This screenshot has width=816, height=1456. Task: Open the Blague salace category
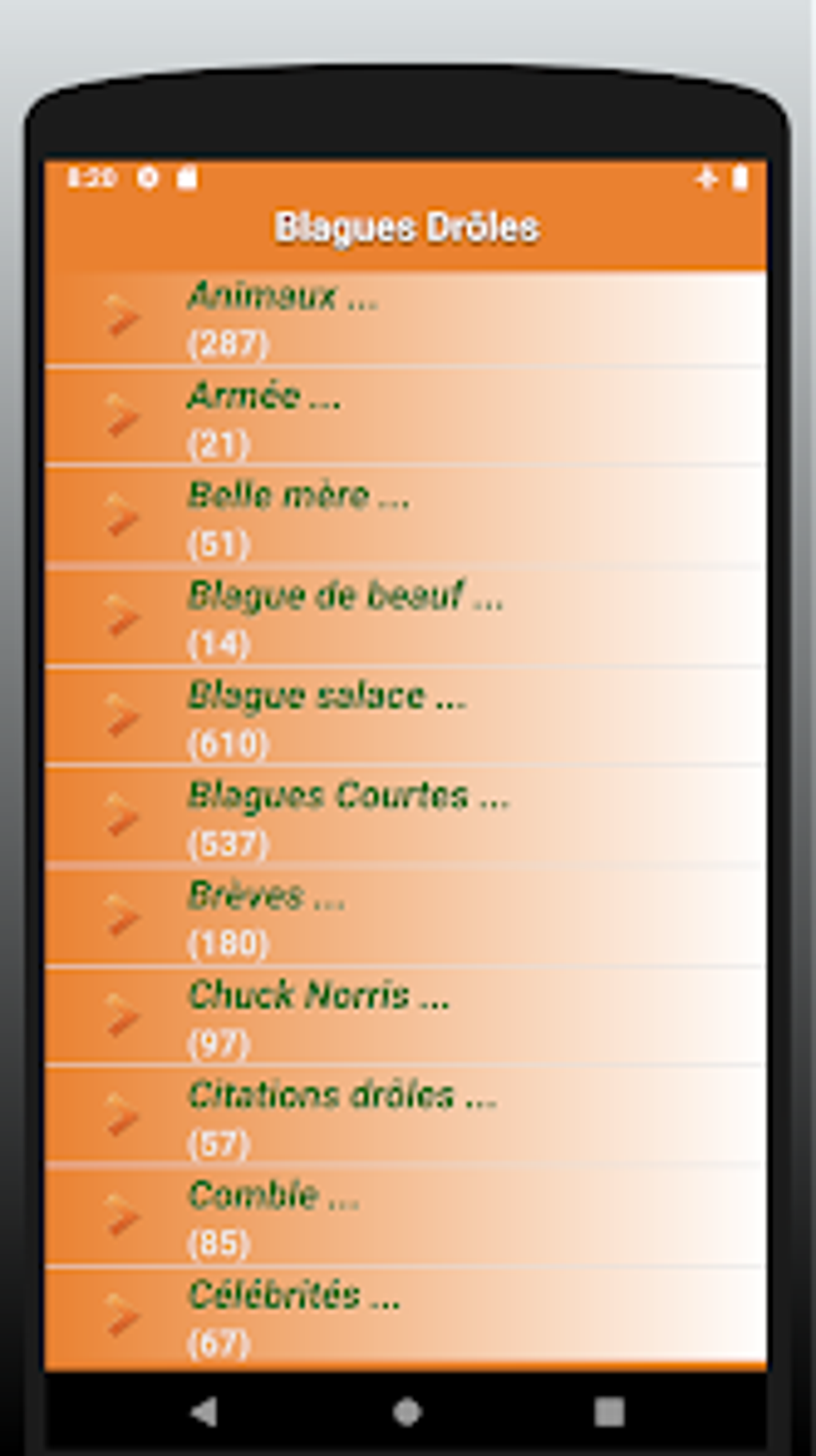click(404, 717)
